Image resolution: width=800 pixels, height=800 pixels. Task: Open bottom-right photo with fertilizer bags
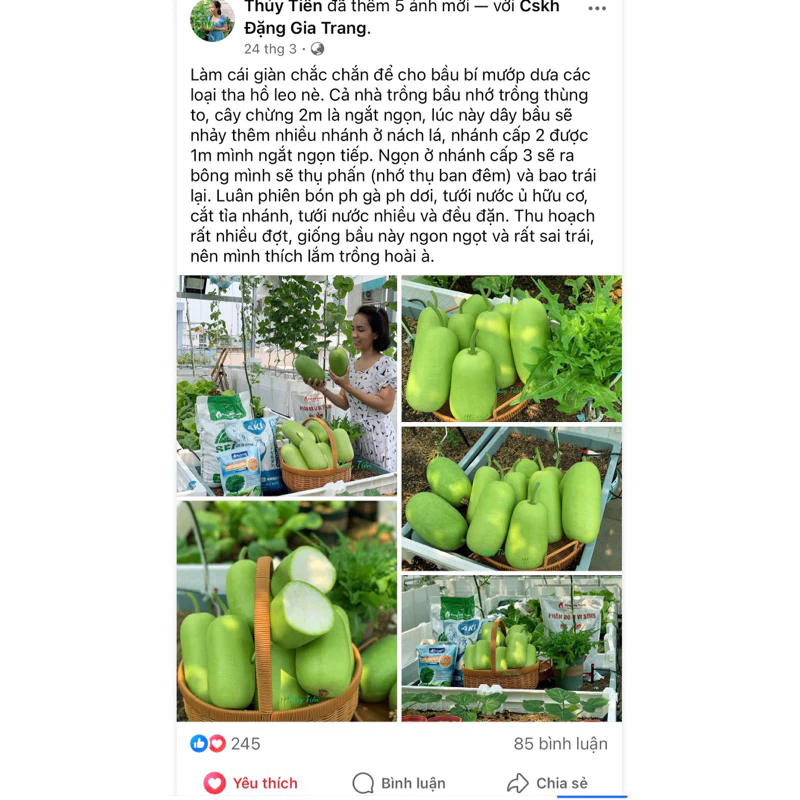pos(511,648)
